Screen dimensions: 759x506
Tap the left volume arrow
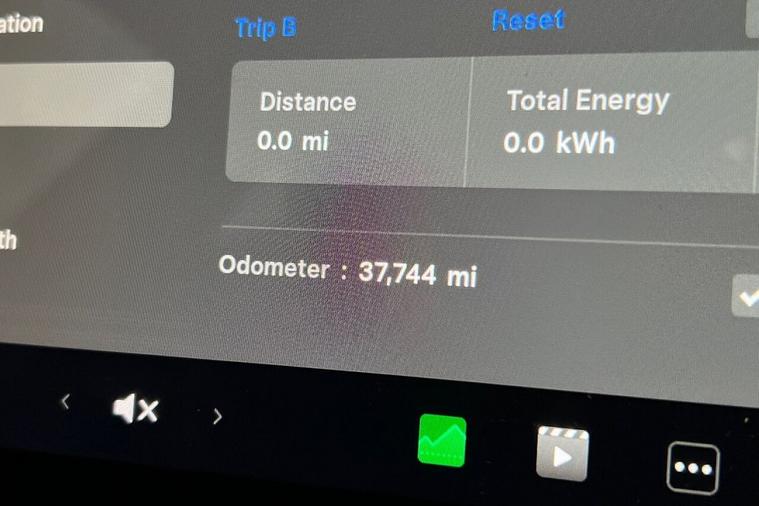tap(66, 402)
